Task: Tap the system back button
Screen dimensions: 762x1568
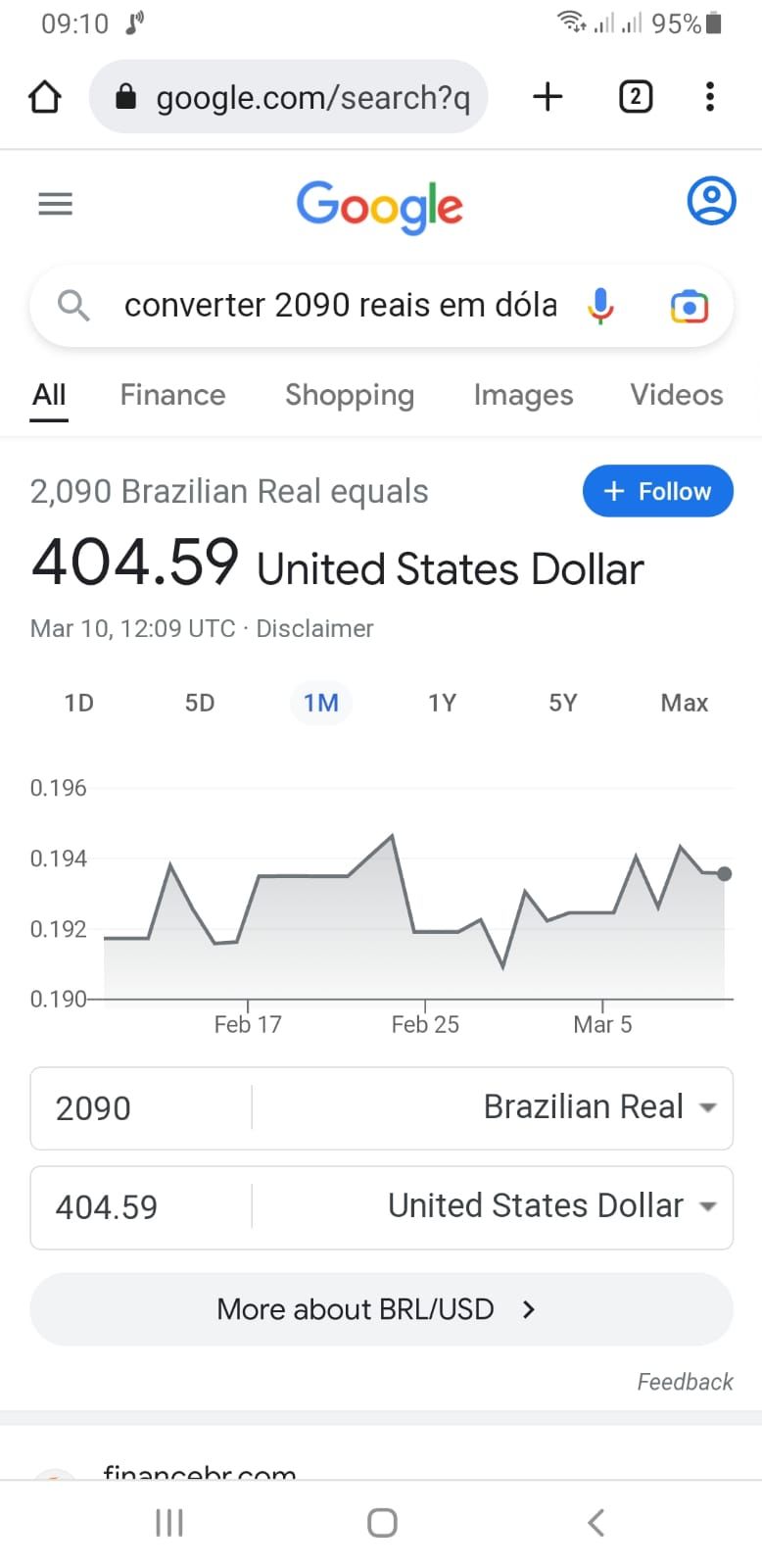Action: [595, 1522]
